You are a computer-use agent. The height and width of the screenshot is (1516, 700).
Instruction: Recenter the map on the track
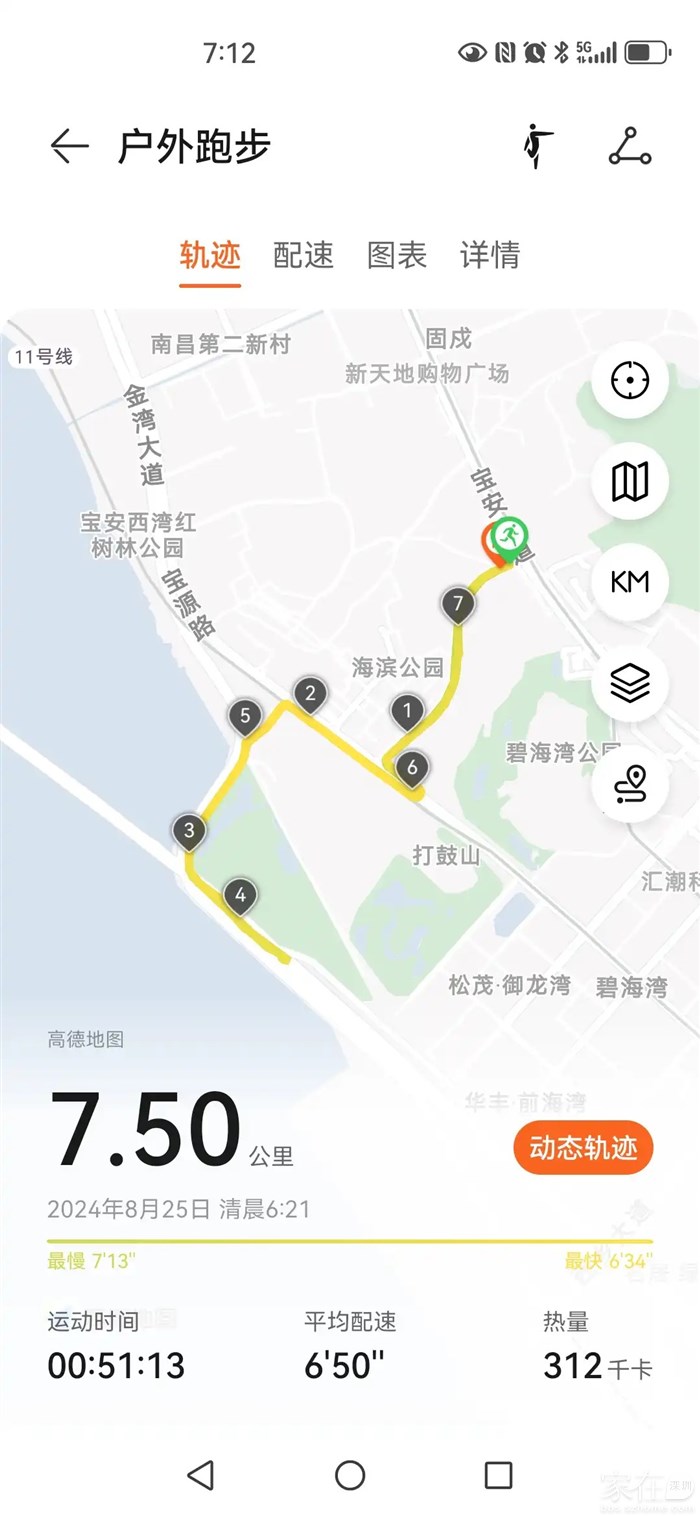[x=630, y=380]
